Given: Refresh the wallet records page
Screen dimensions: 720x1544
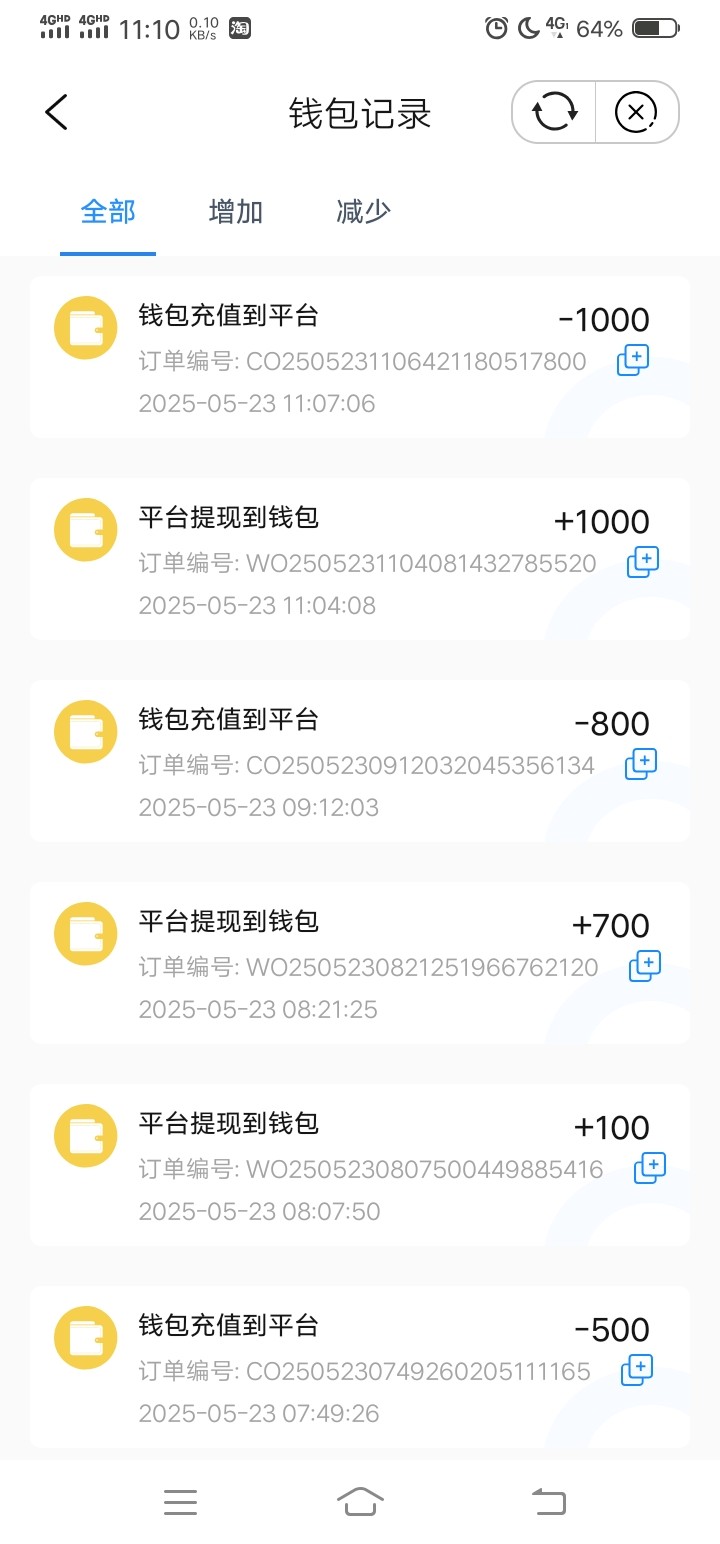Looking at the screenshot, I should tap(555, 112).
